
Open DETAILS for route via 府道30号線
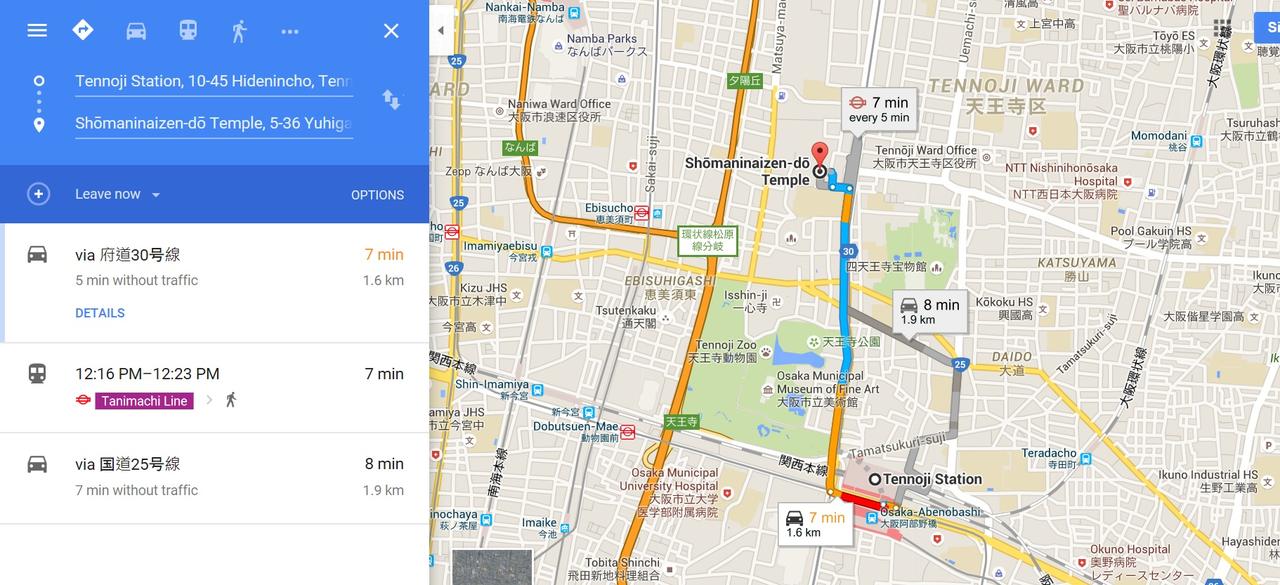(100, 313)
